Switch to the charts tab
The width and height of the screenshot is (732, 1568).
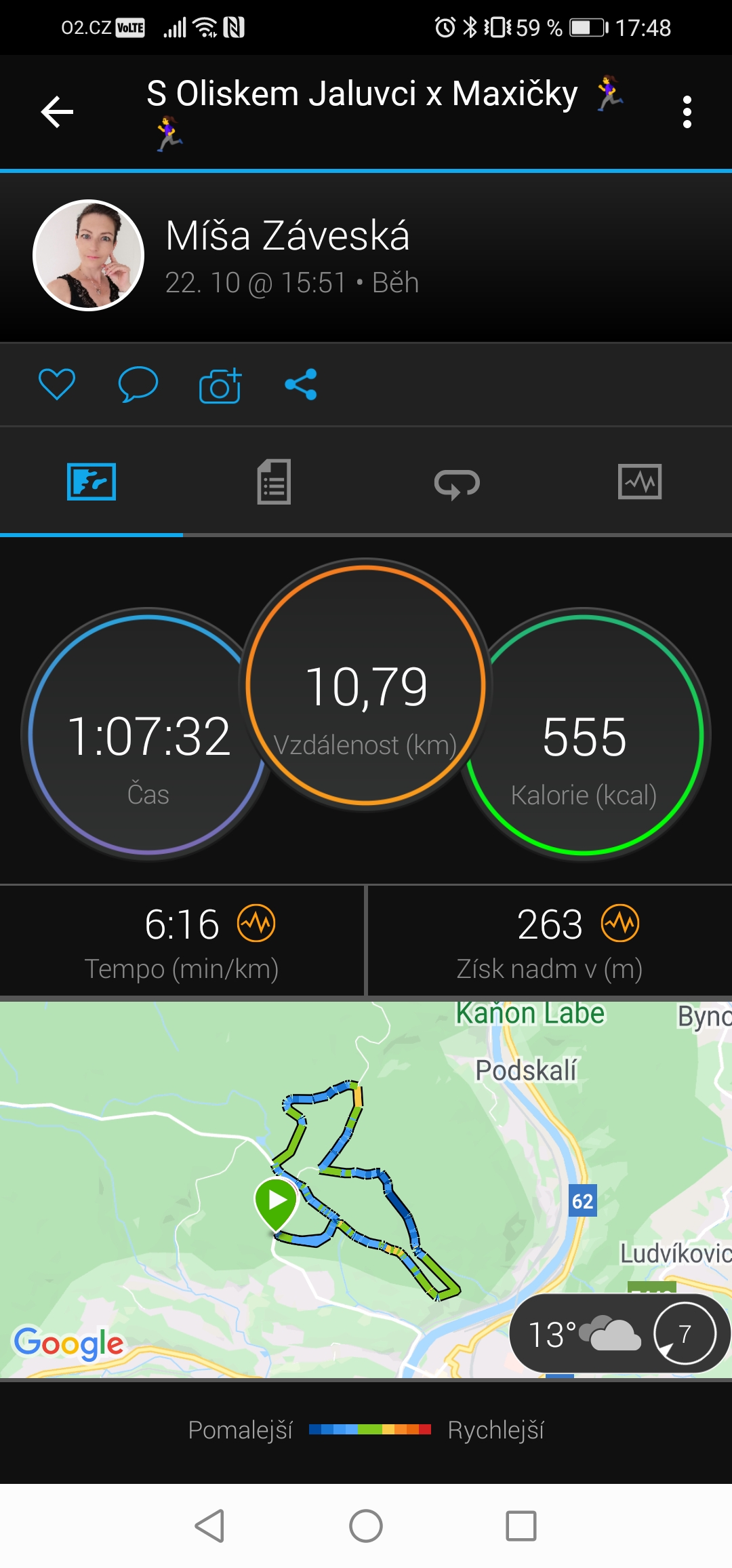(640, 482)
